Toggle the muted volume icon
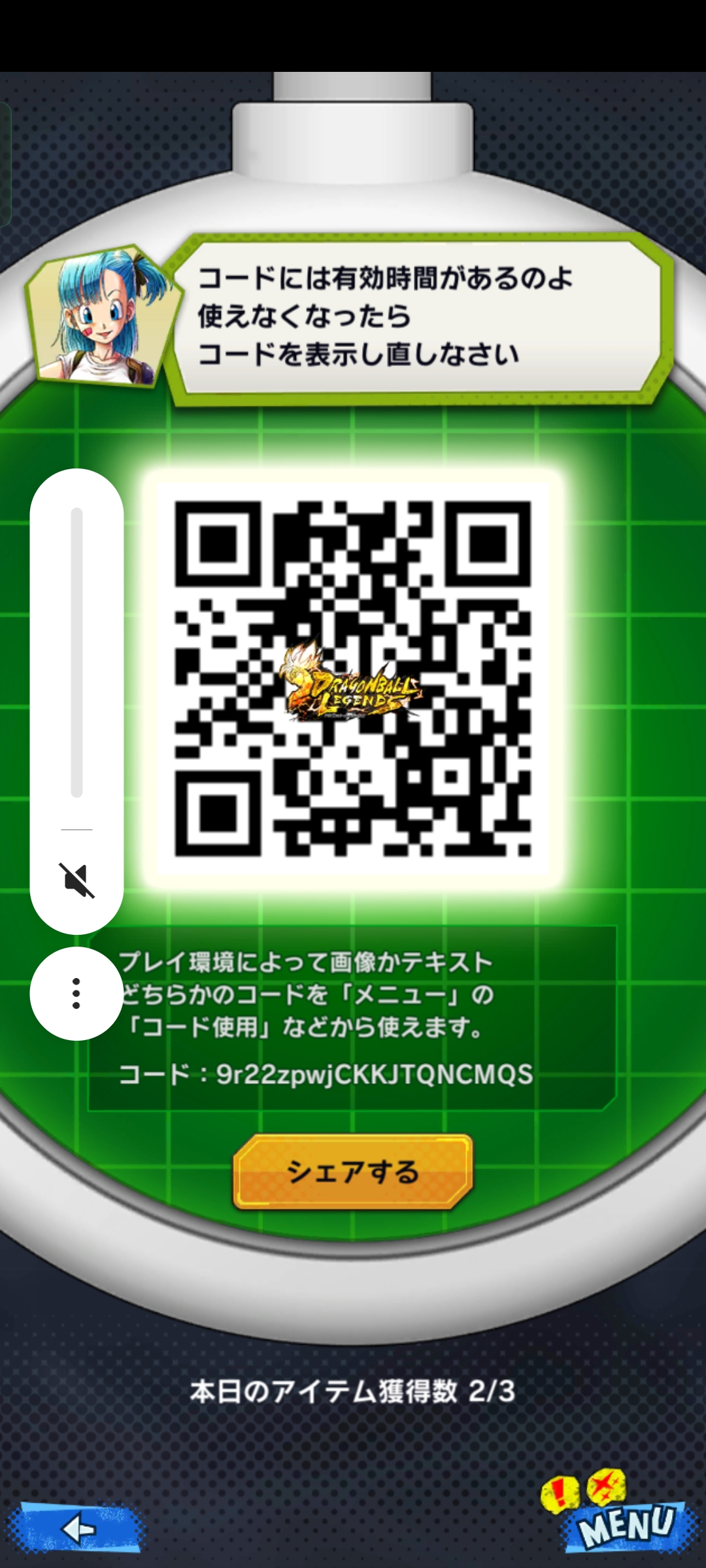 pos(76,880)
